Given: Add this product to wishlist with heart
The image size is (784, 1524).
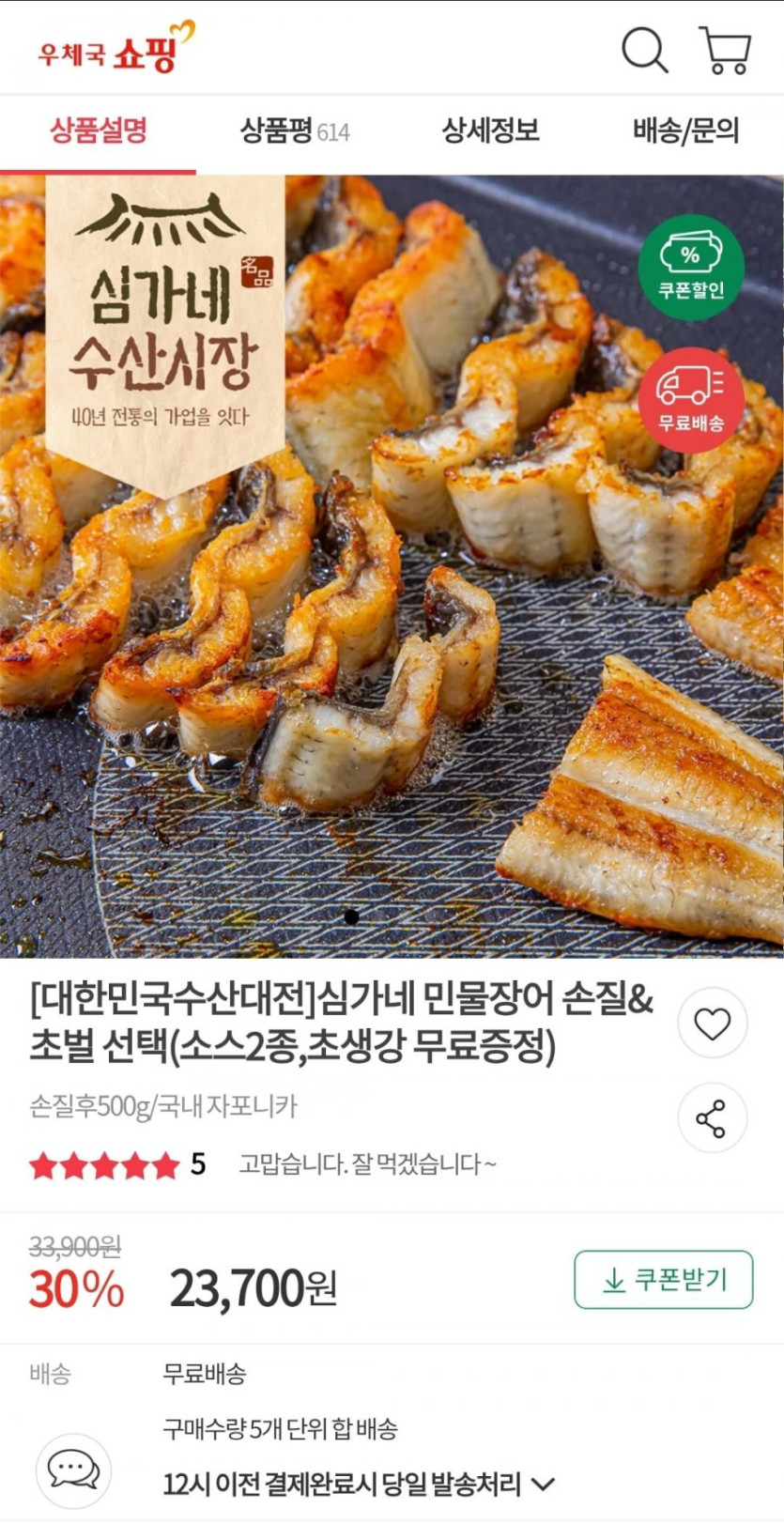Looking at the screenshot, I should 712,1023.
